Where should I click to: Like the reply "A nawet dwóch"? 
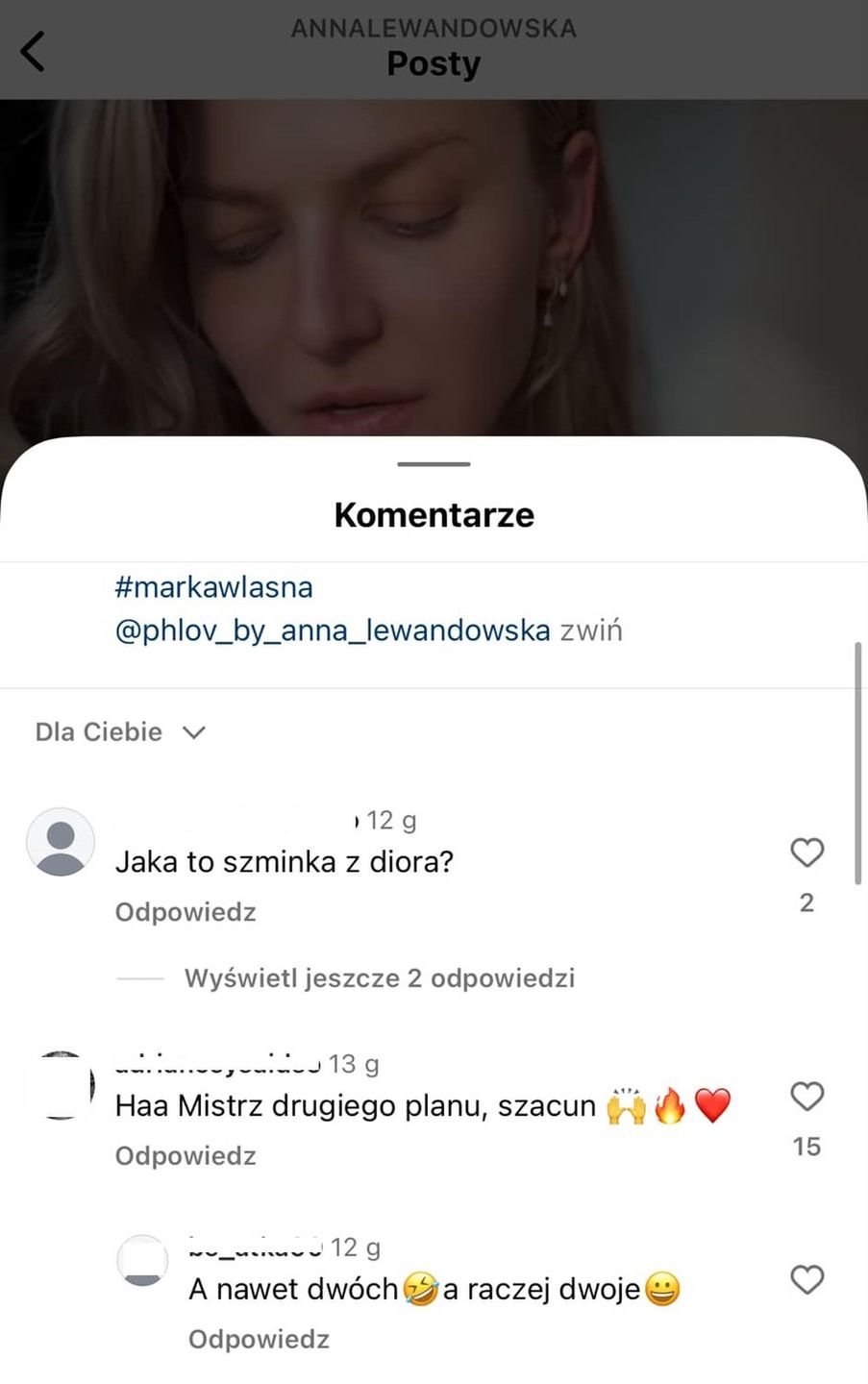click(x=806, y=1280)
